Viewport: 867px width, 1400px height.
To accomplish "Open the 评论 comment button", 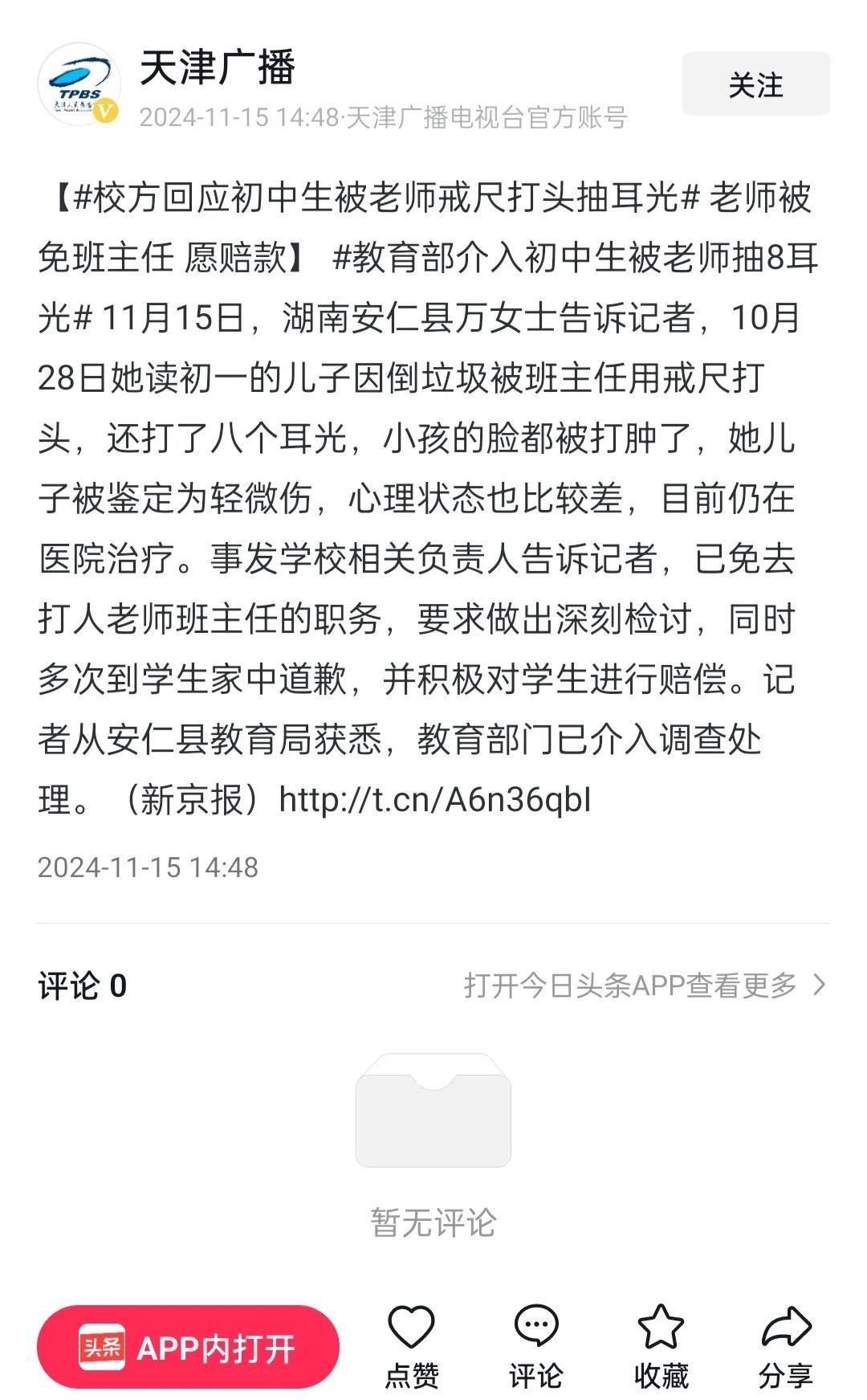I will tap(535, 1347).
